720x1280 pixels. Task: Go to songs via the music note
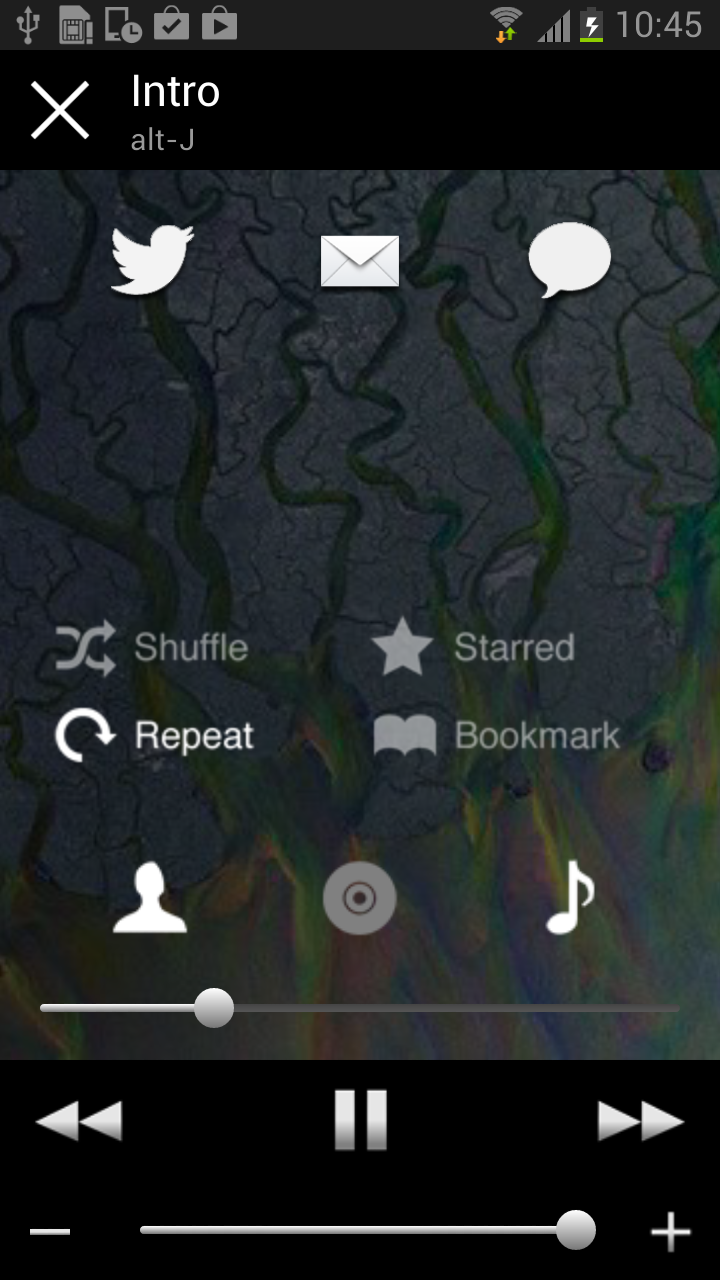[570, 898]
